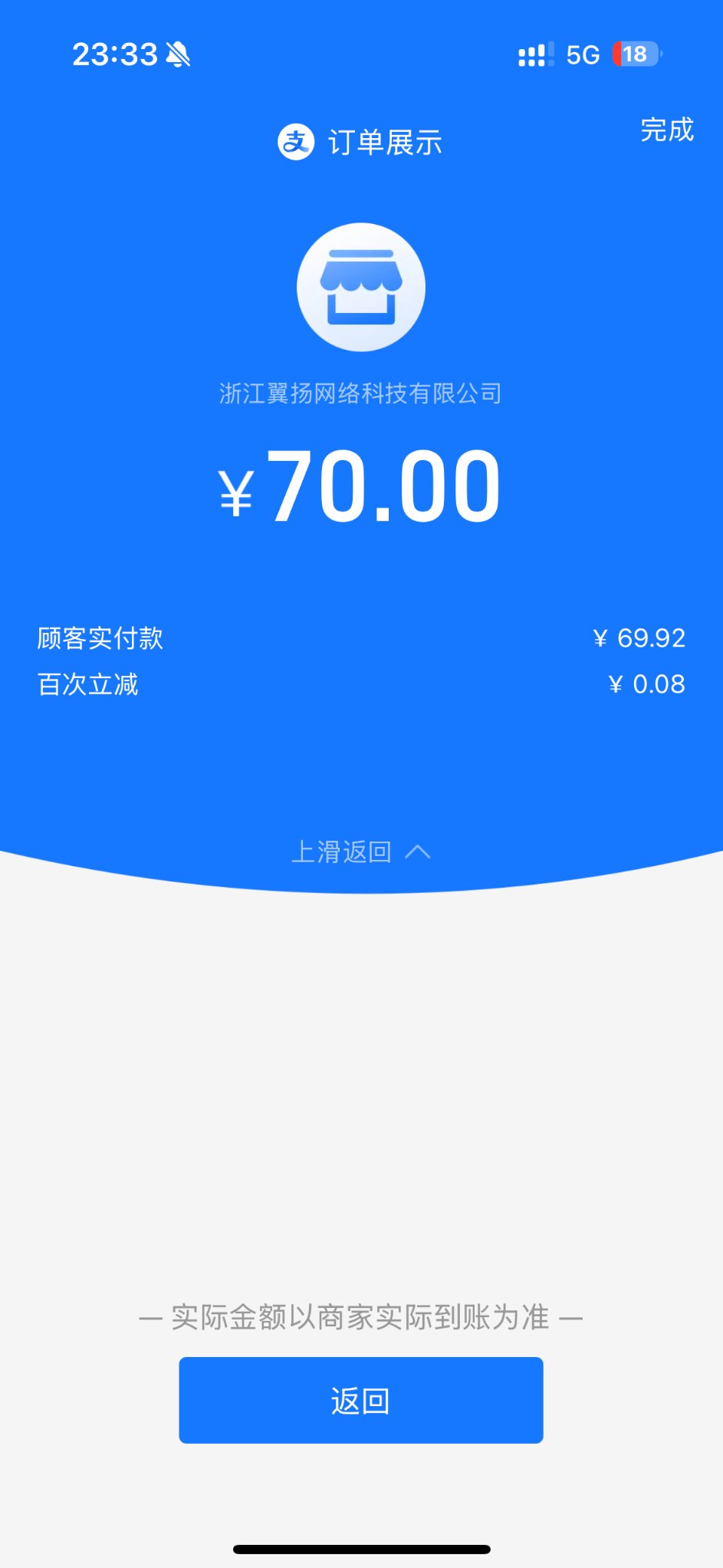
Task: Tap 完成 to finish viewing order
Action: [666, 130]
